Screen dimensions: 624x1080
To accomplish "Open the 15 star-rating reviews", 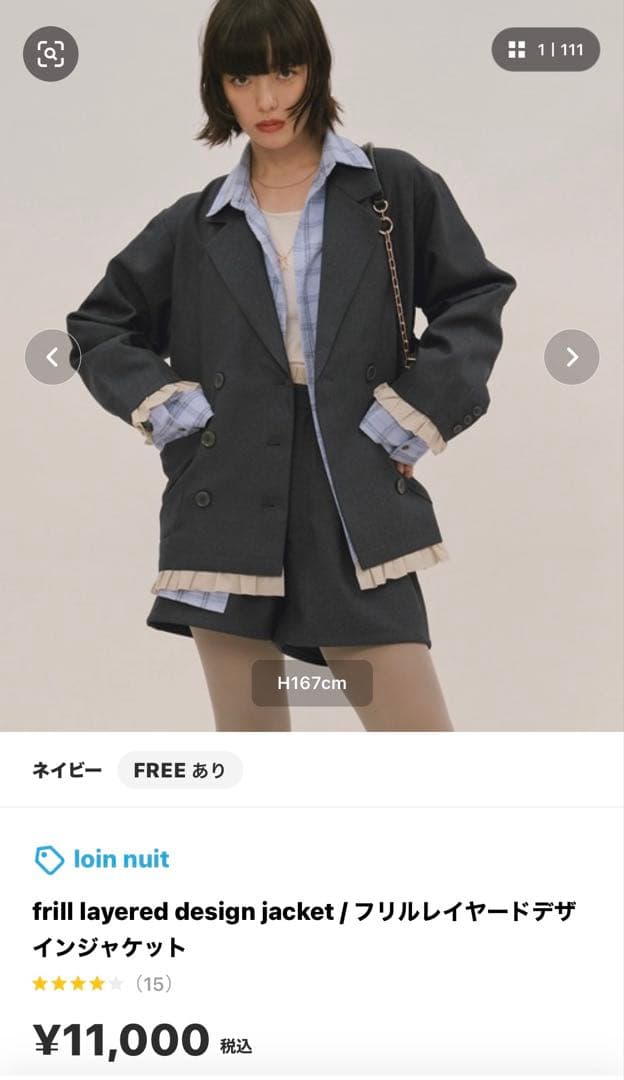I will (102, 984).
